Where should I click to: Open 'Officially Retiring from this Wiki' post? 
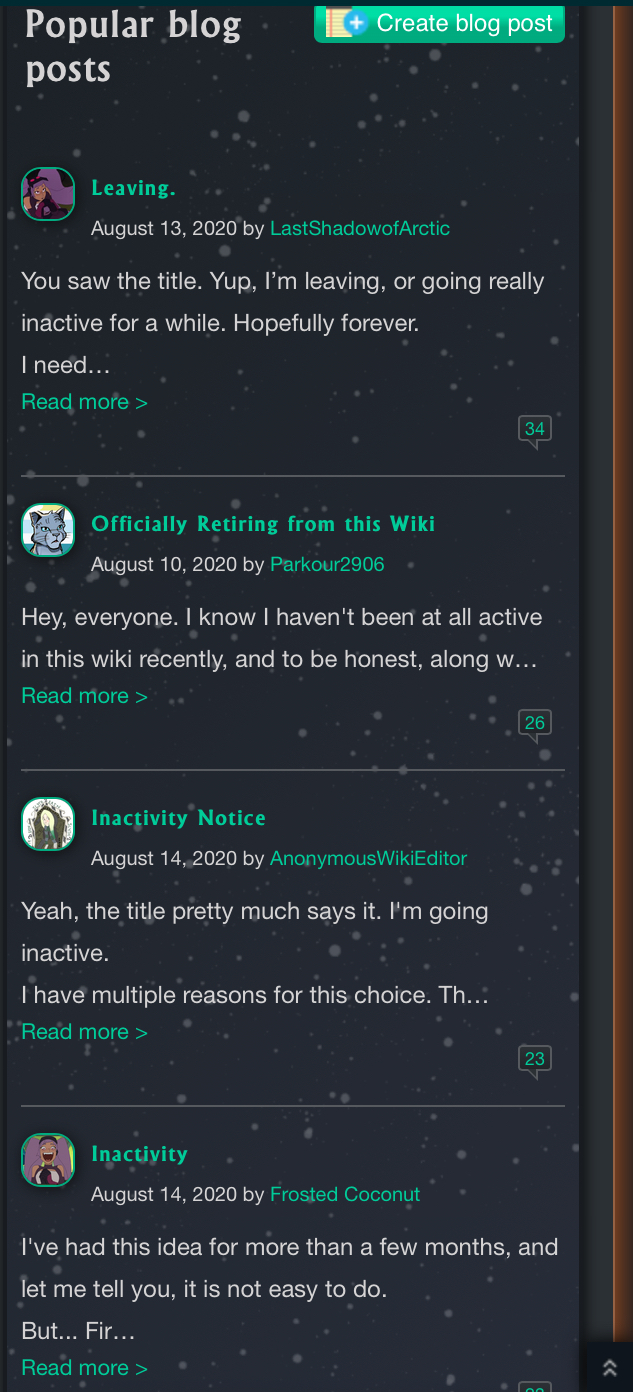[263, 524]
